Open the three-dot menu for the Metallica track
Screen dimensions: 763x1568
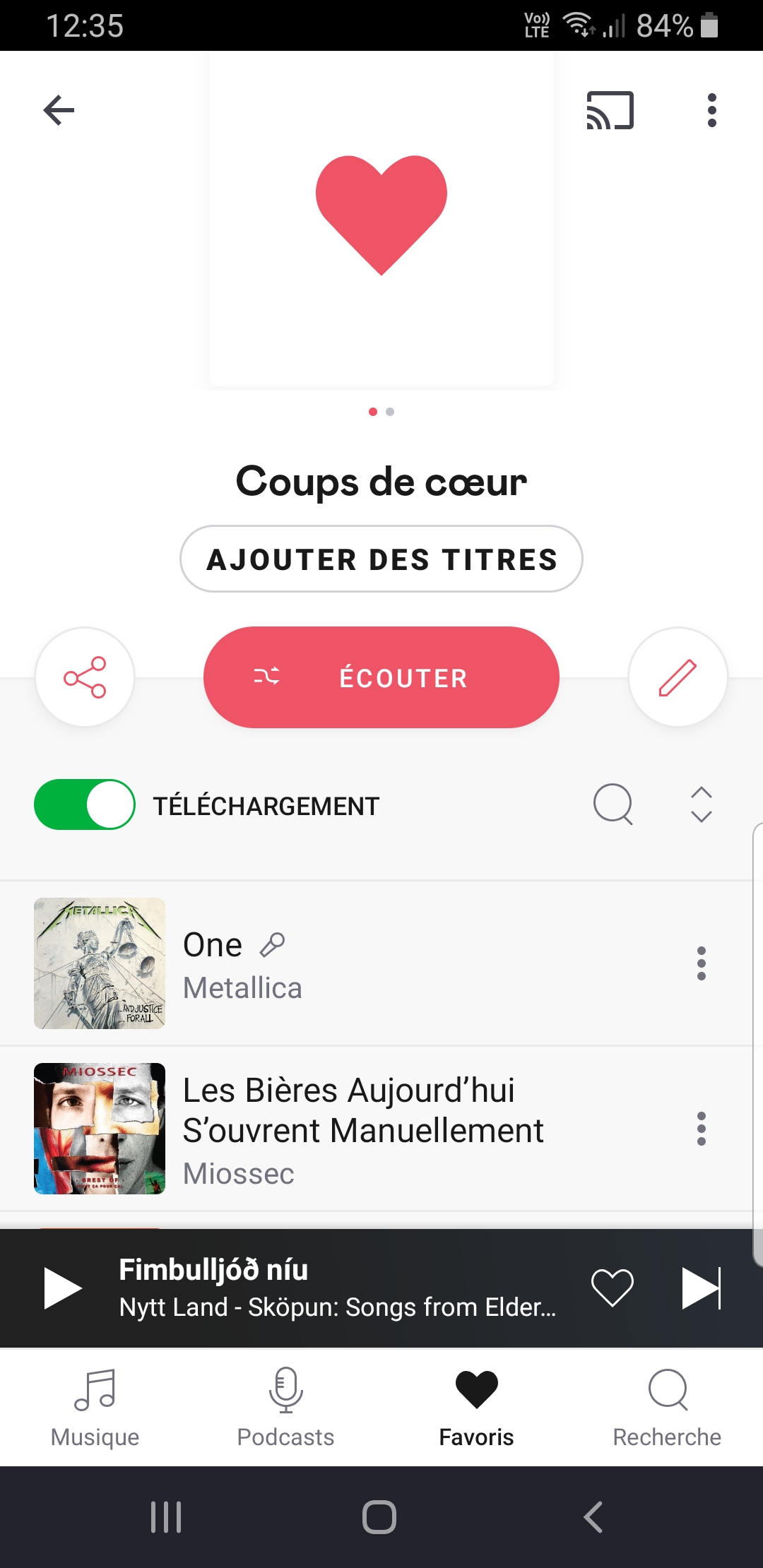[x=701, y=963]
